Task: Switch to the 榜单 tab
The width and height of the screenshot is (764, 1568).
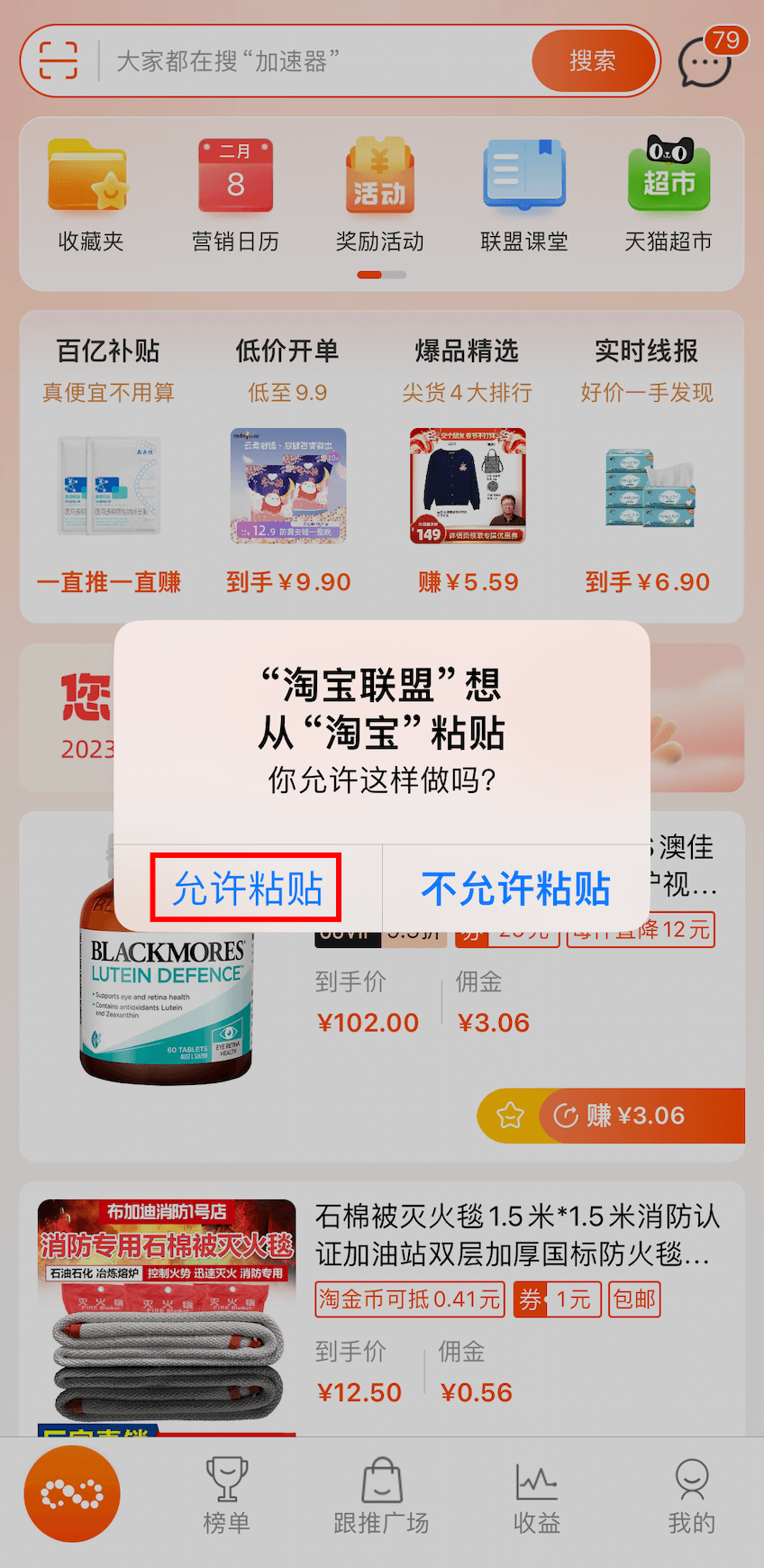Action: 226,1495
